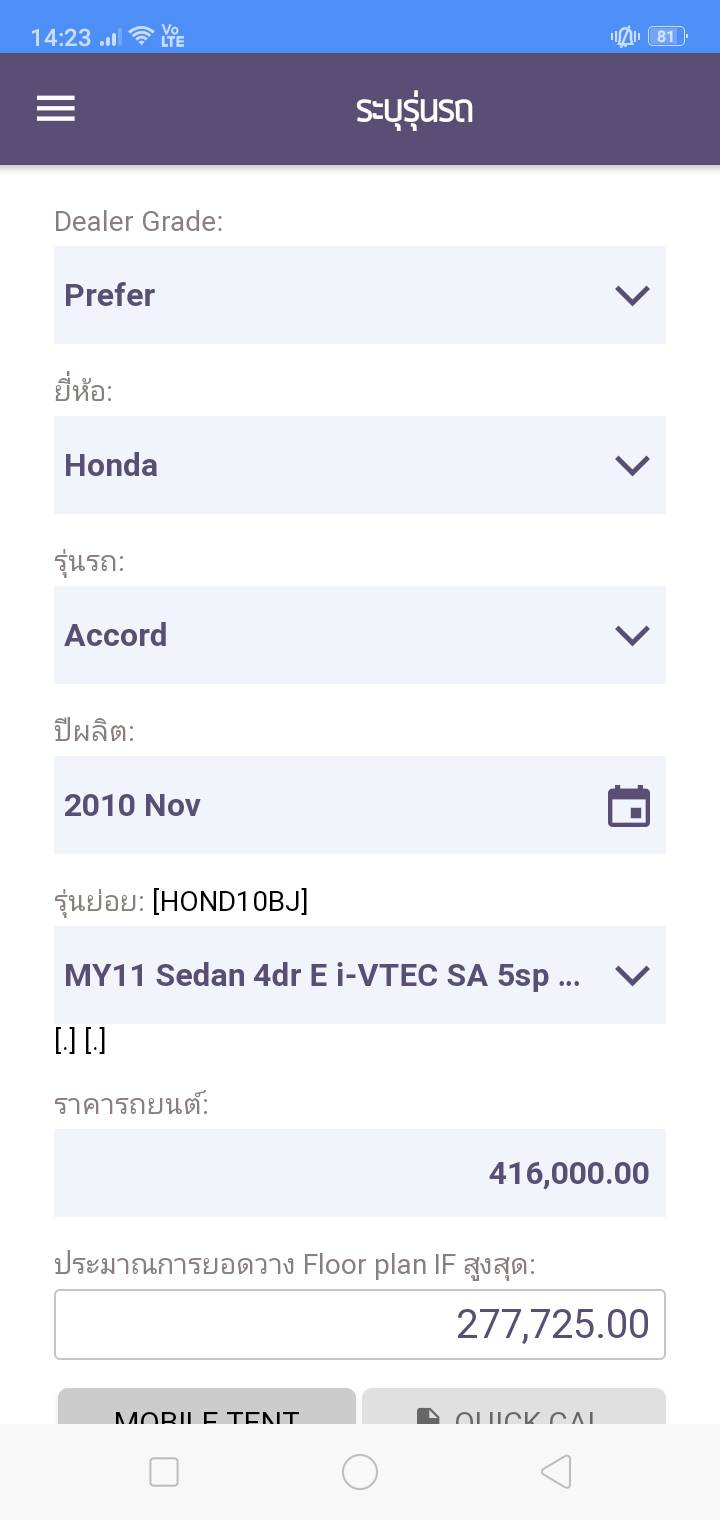Open the hamburger navigation menu
This screenshot has height=1520, width=720.
tap(56, 108)
